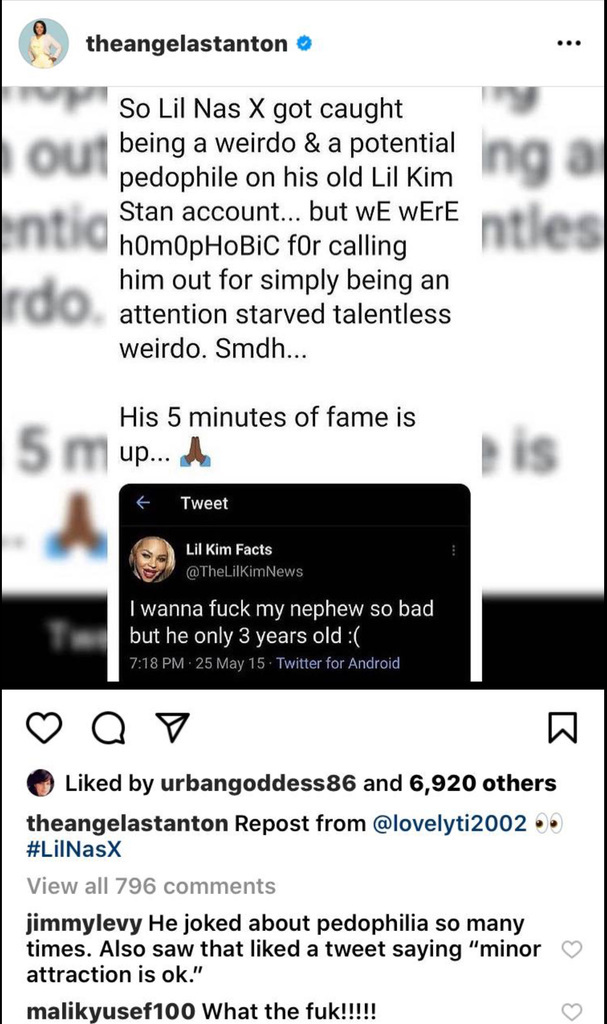
Task: Tap theangelastanton's profile avatar
Action: pos(46,44)
